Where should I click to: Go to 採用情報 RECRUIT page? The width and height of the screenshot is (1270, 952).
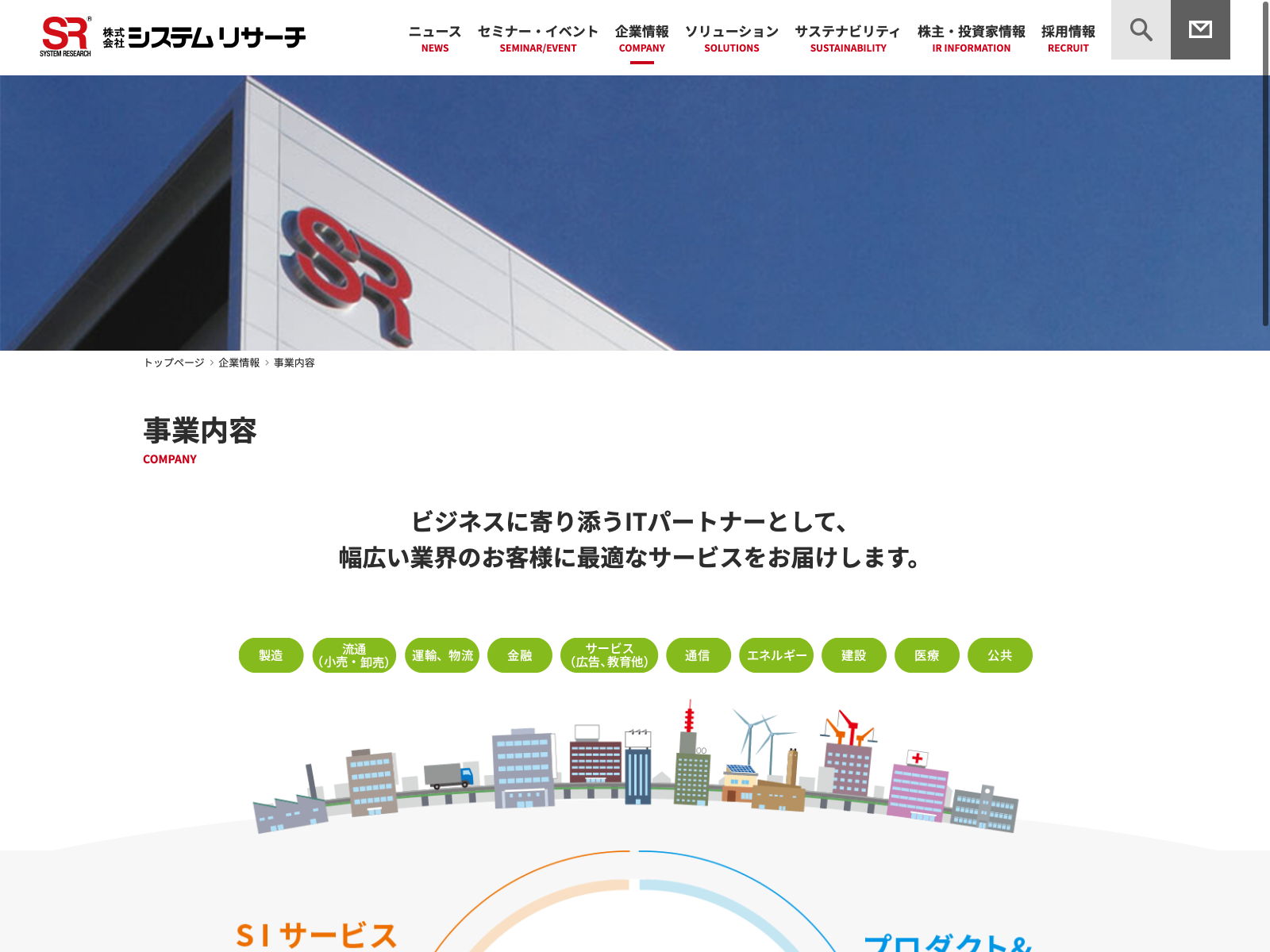1068,38
